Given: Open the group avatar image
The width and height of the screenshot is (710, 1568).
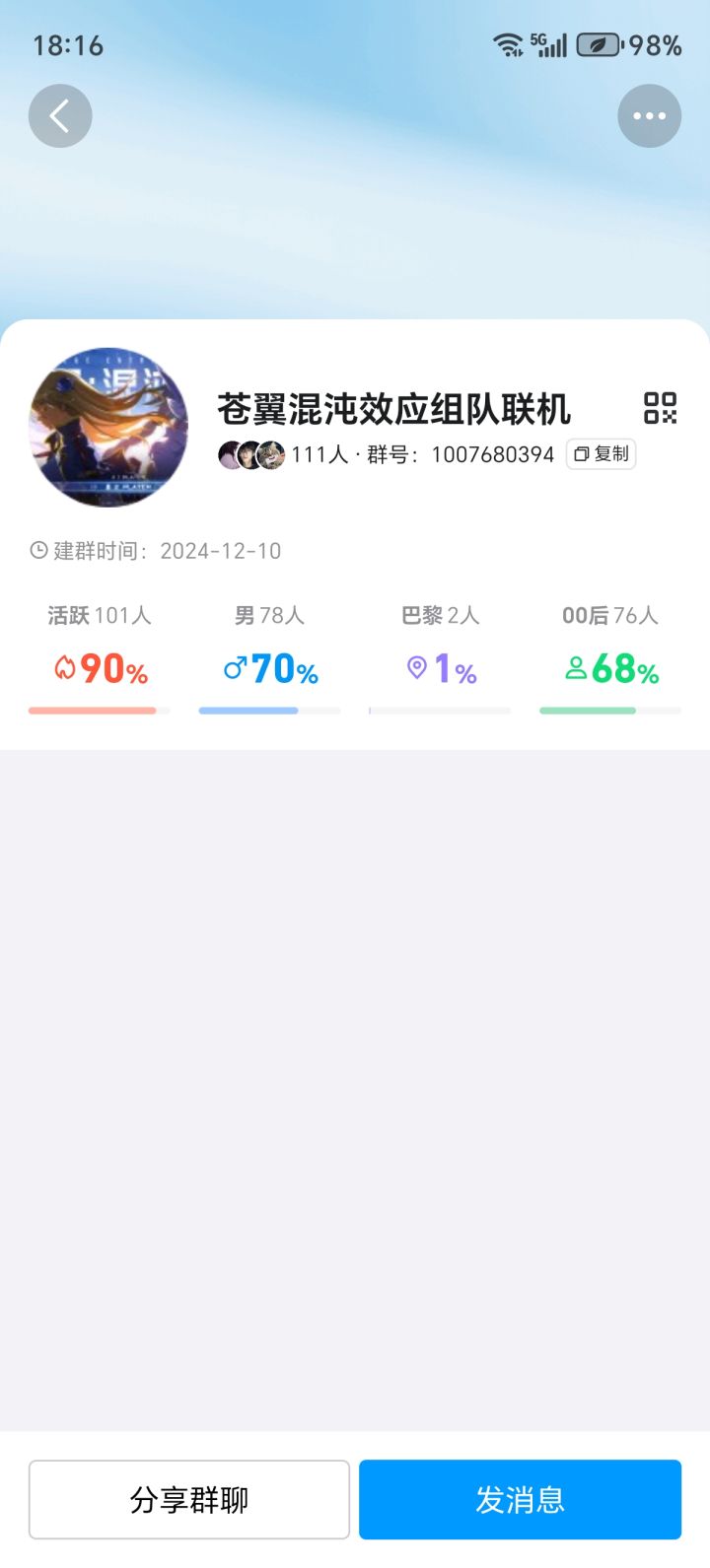Looking at the screenshot, I should coord(107,427).
